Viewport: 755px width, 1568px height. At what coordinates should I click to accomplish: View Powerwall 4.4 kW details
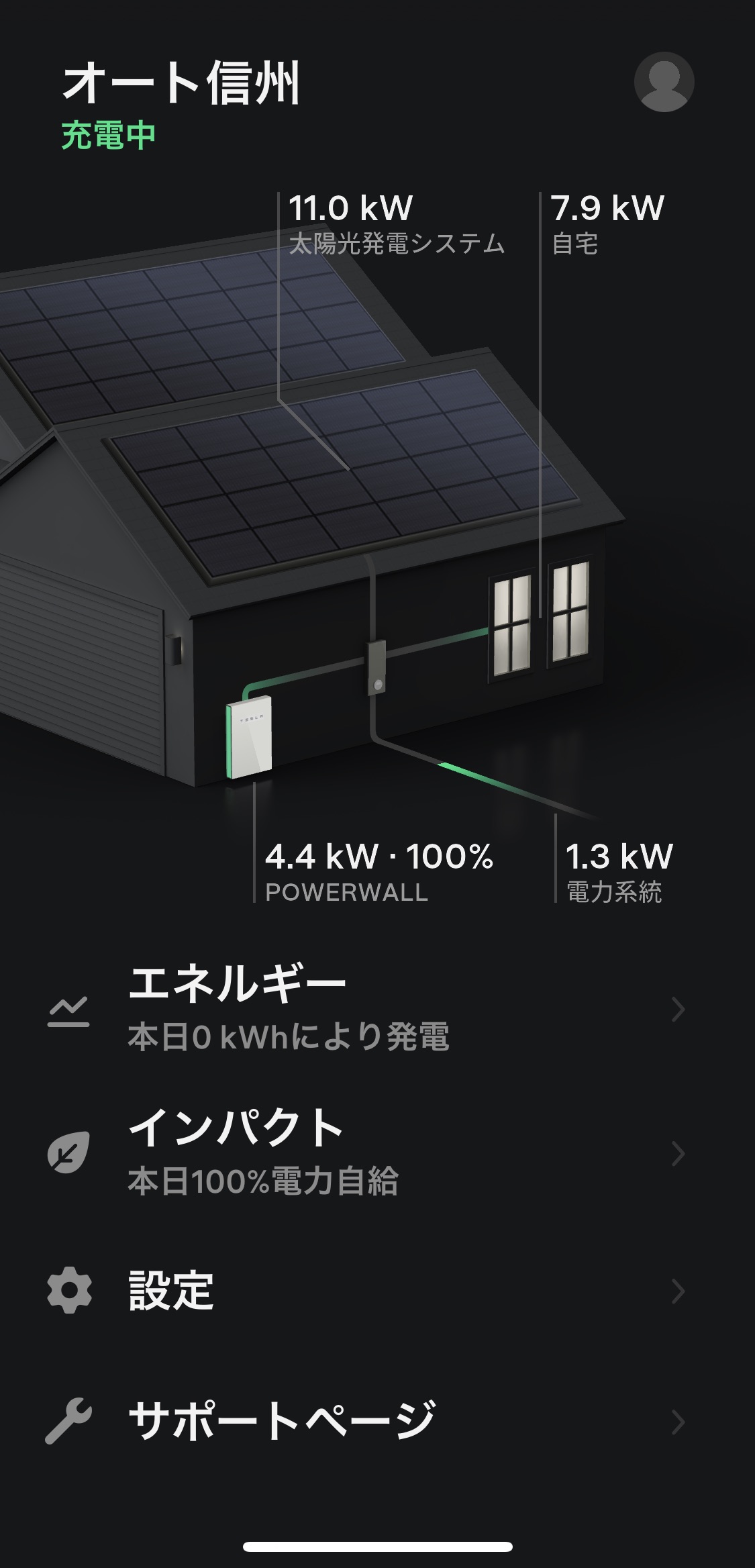point(379,871)
